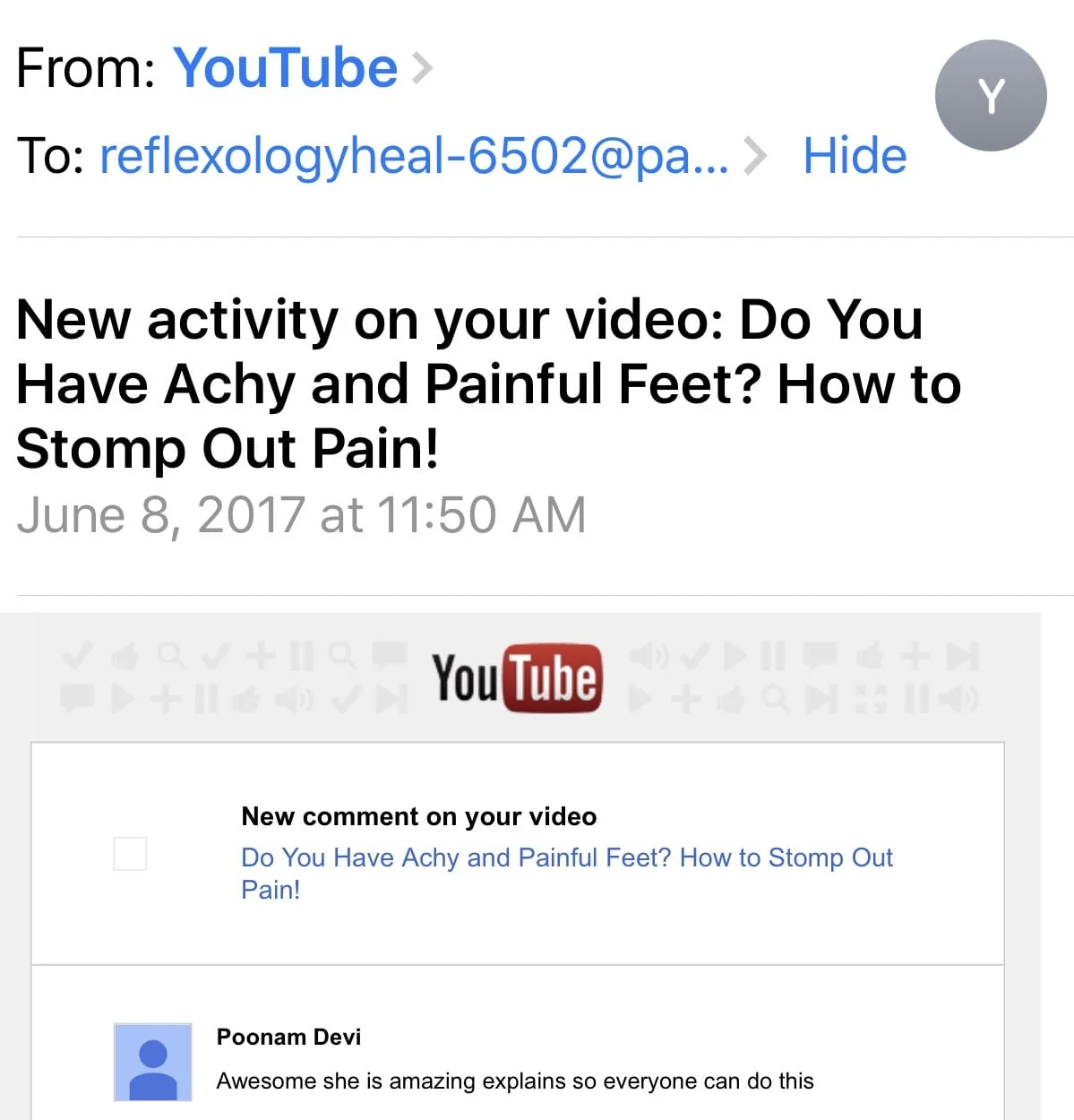View the reflexologyheal recipient address
1074x1120 pixels.
tap(413, 156)
